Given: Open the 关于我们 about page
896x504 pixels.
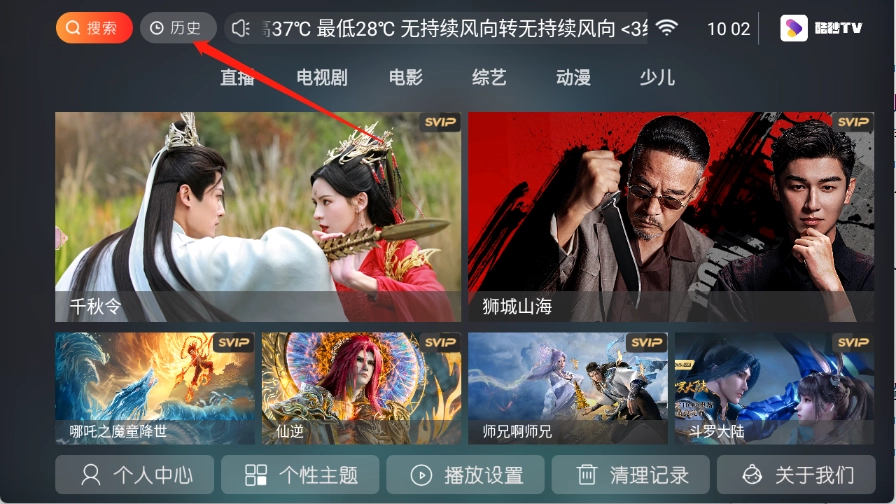Looking at the screenshot, I should click(797, 474).
